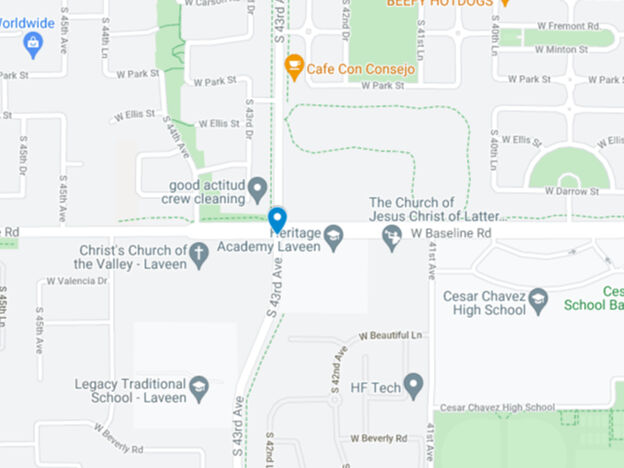Viewport: 624px width, 468px height.
Task: Tap the blue dropped location pin
Action: (278, 219)
